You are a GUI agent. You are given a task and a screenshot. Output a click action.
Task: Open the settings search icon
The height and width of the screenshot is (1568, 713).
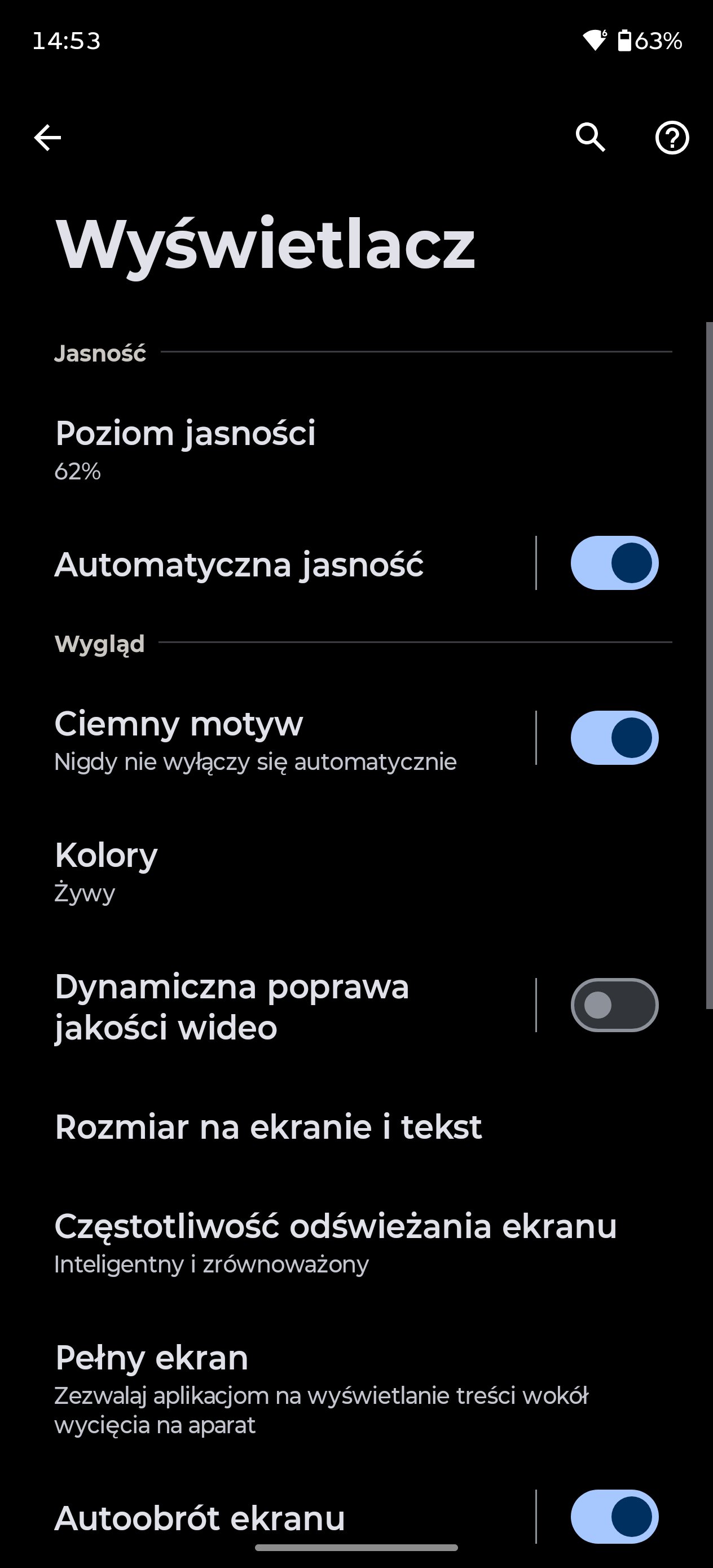click(x=590, y=138)
